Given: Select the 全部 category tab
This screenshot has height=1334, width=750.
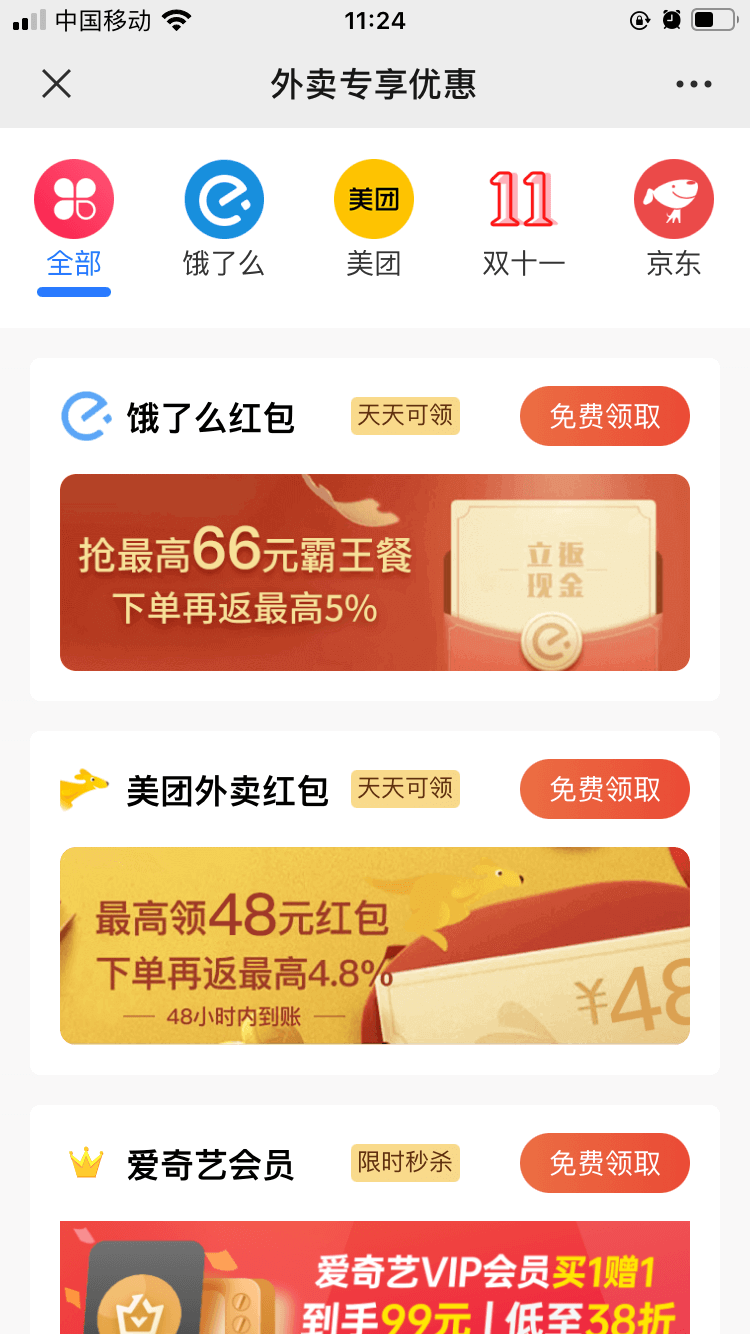Looking at the screenshot, I should [x=74, y=221].
